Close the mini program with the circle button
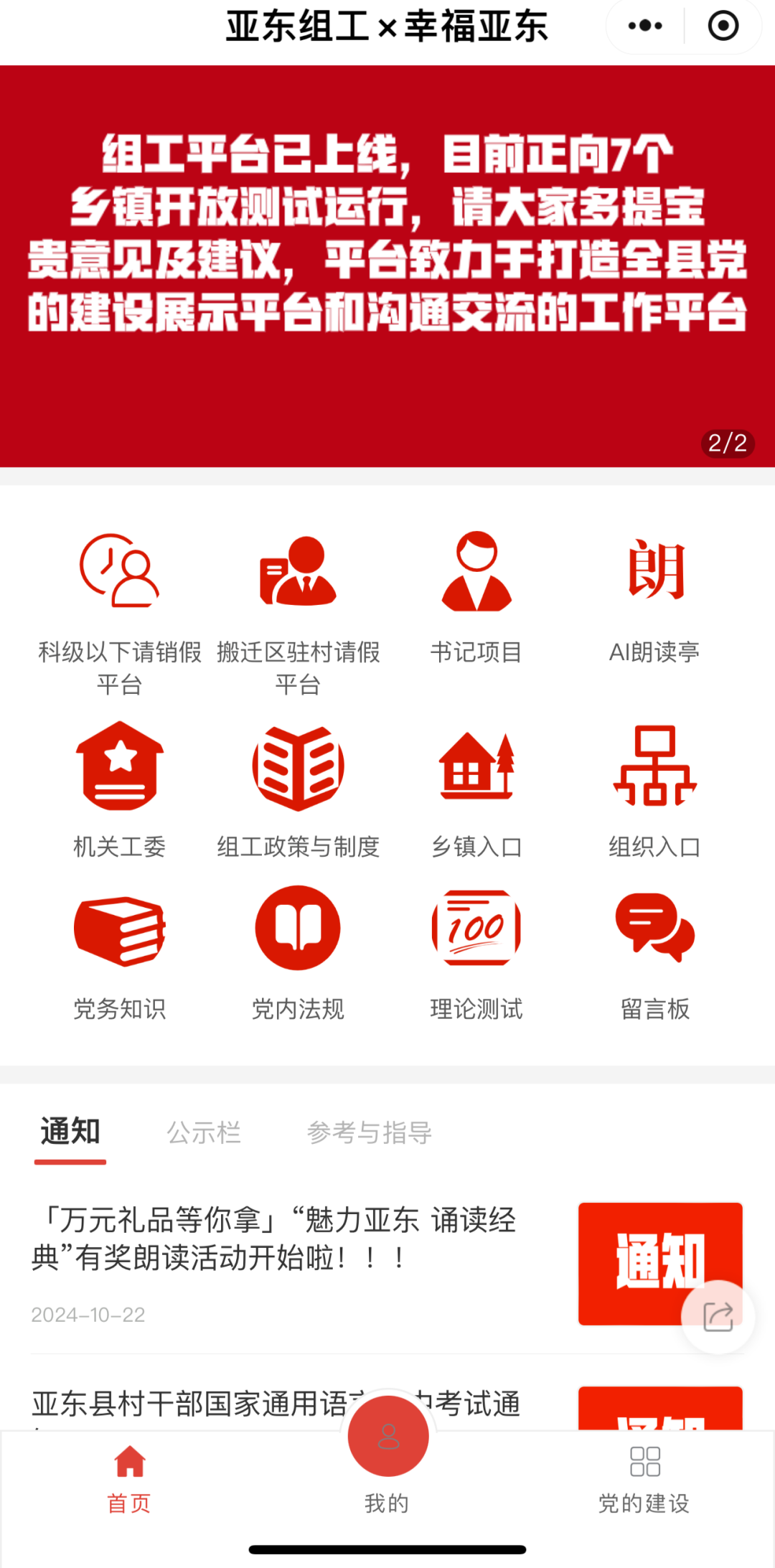 [x=723, y=27]
